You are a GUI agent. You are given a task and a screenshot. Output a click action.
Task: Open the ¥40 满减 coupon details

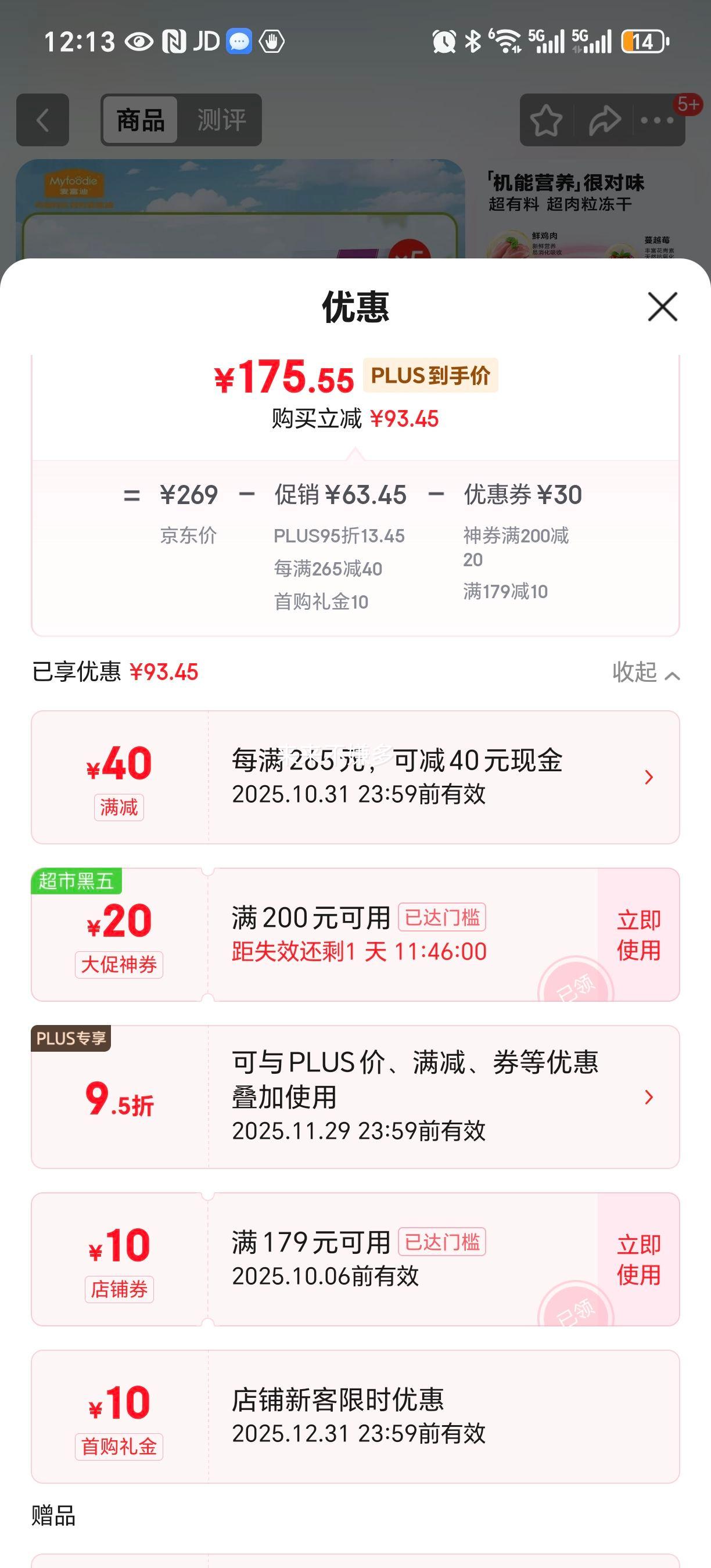(x=648, y=776)
